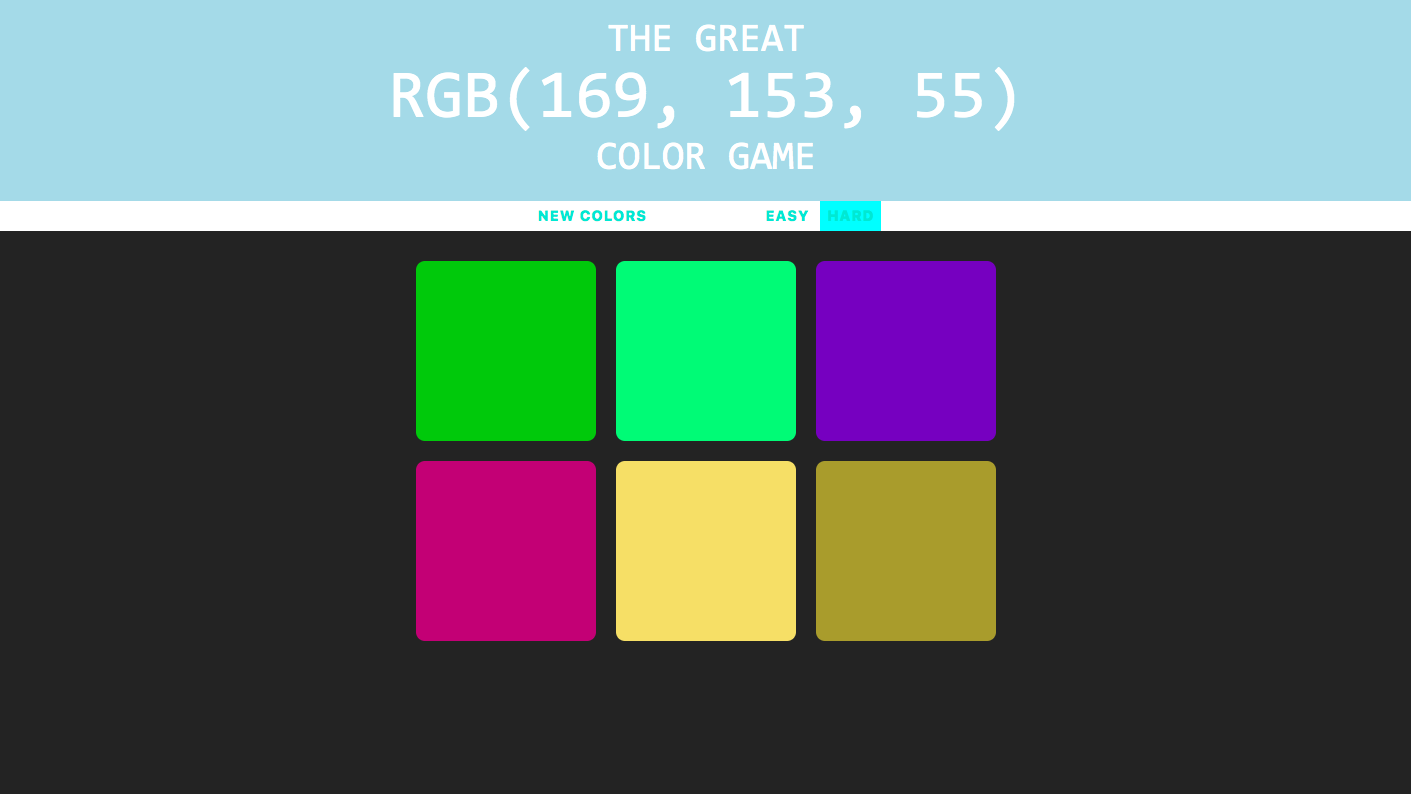This screenshot has width=1411, height=794.
Task: Tap the magenta pink square
Action: pyautogui.click(x=506, y=551)
